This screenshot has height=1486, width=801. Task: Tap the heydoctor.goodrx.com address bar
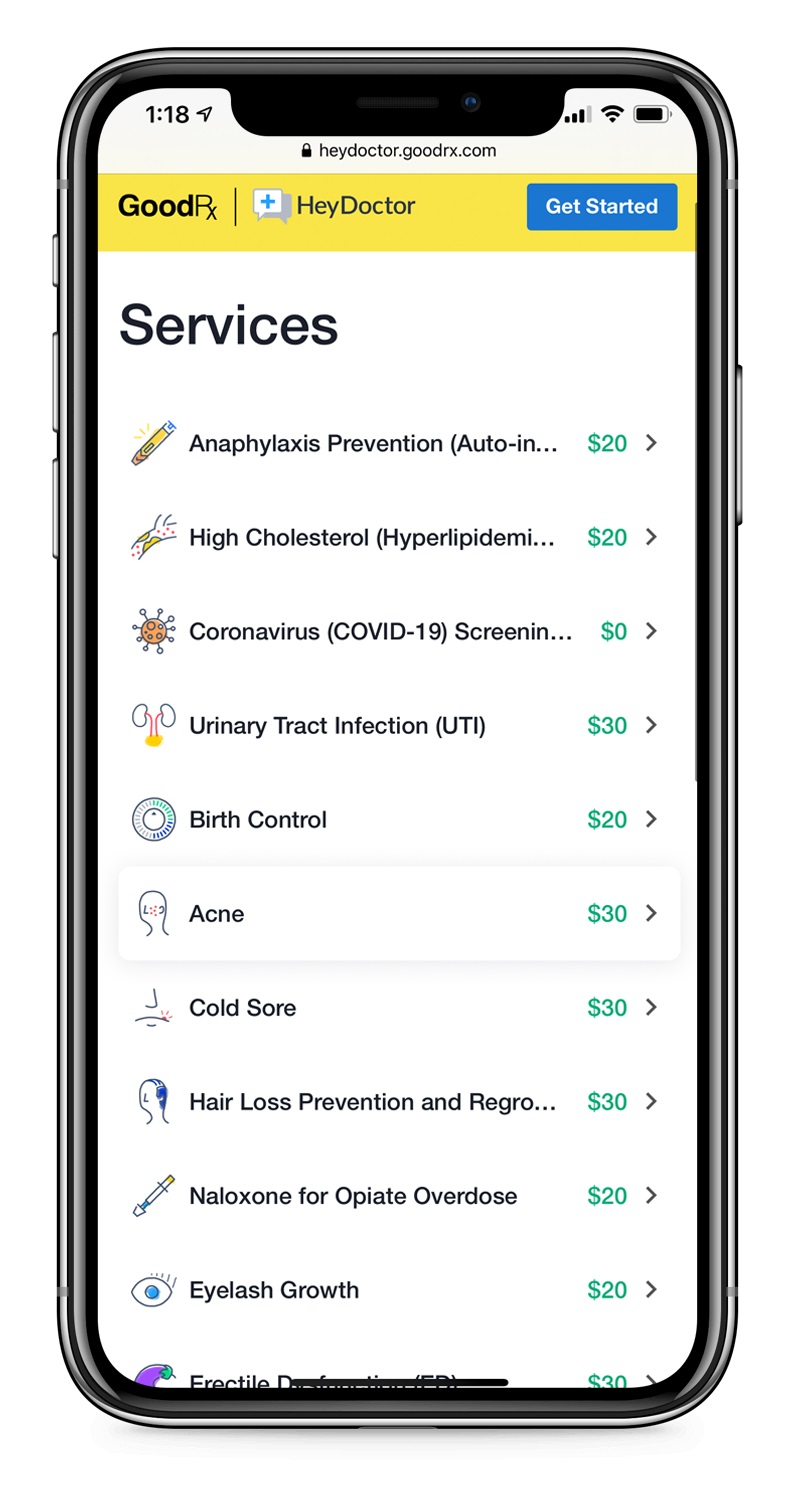tap(398, 151)
